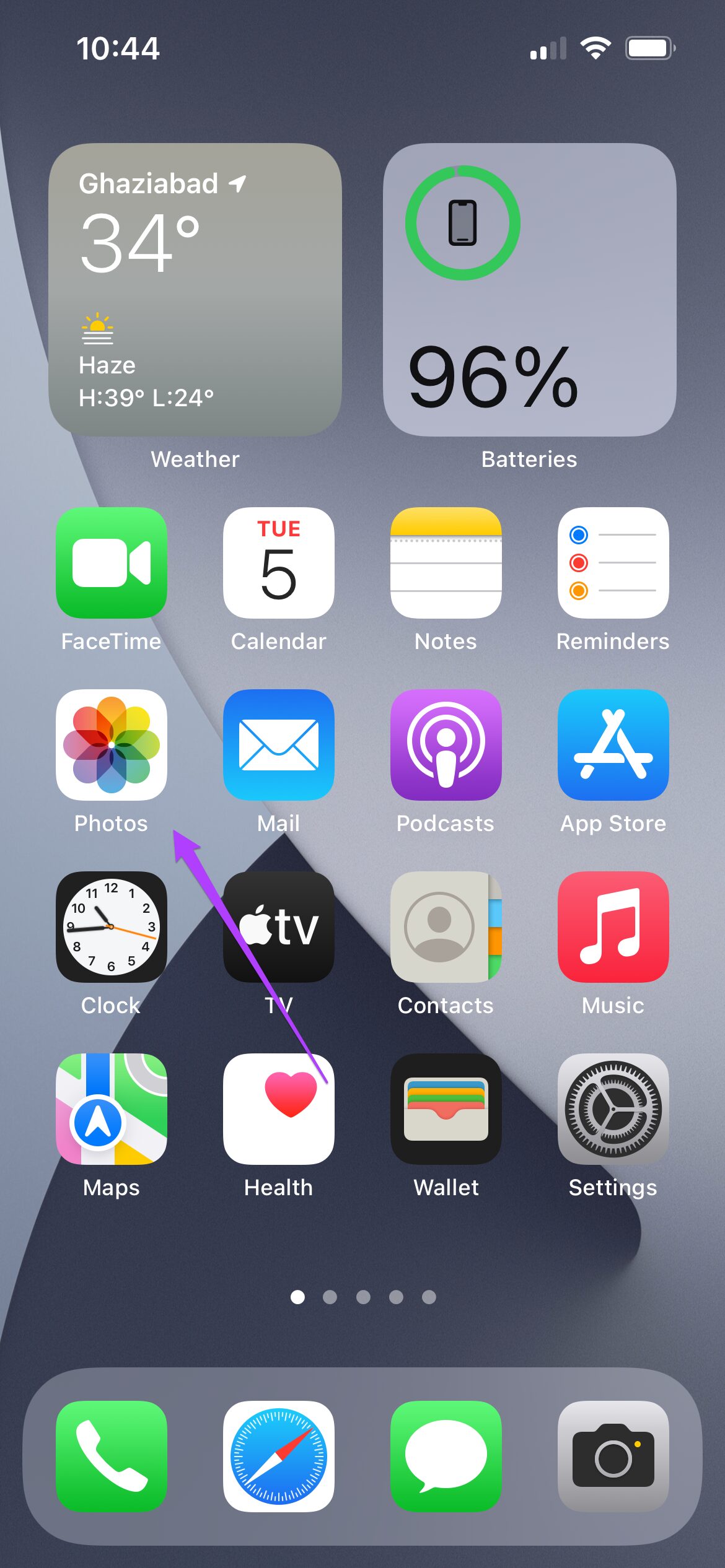Open the Podcasts app
This screenshot has width=725, height=1568.
pyautogui.click(x=446, y=746)
